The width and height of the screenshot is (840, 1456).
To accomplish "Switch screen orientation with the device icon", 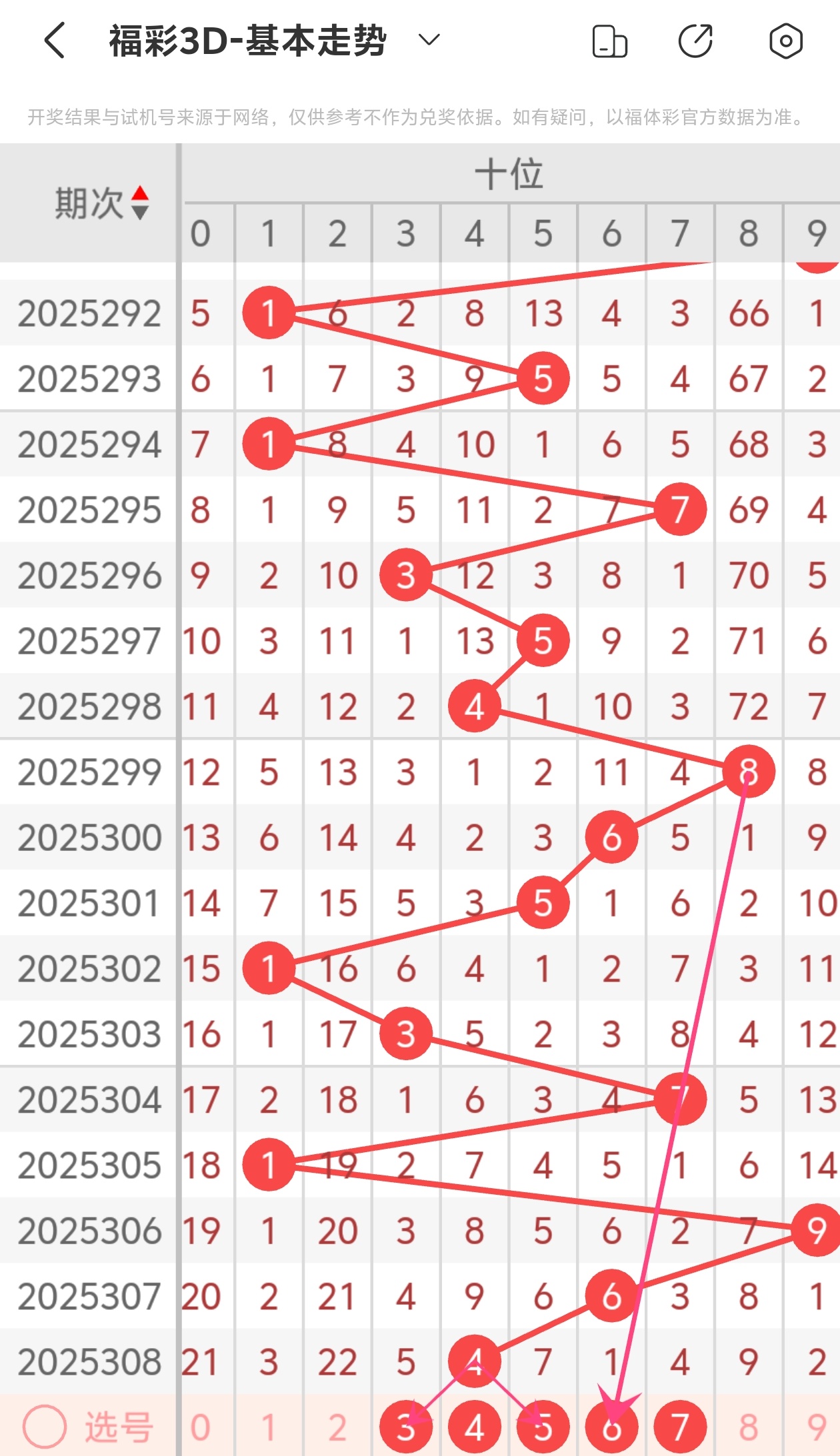I will point(609,41).
